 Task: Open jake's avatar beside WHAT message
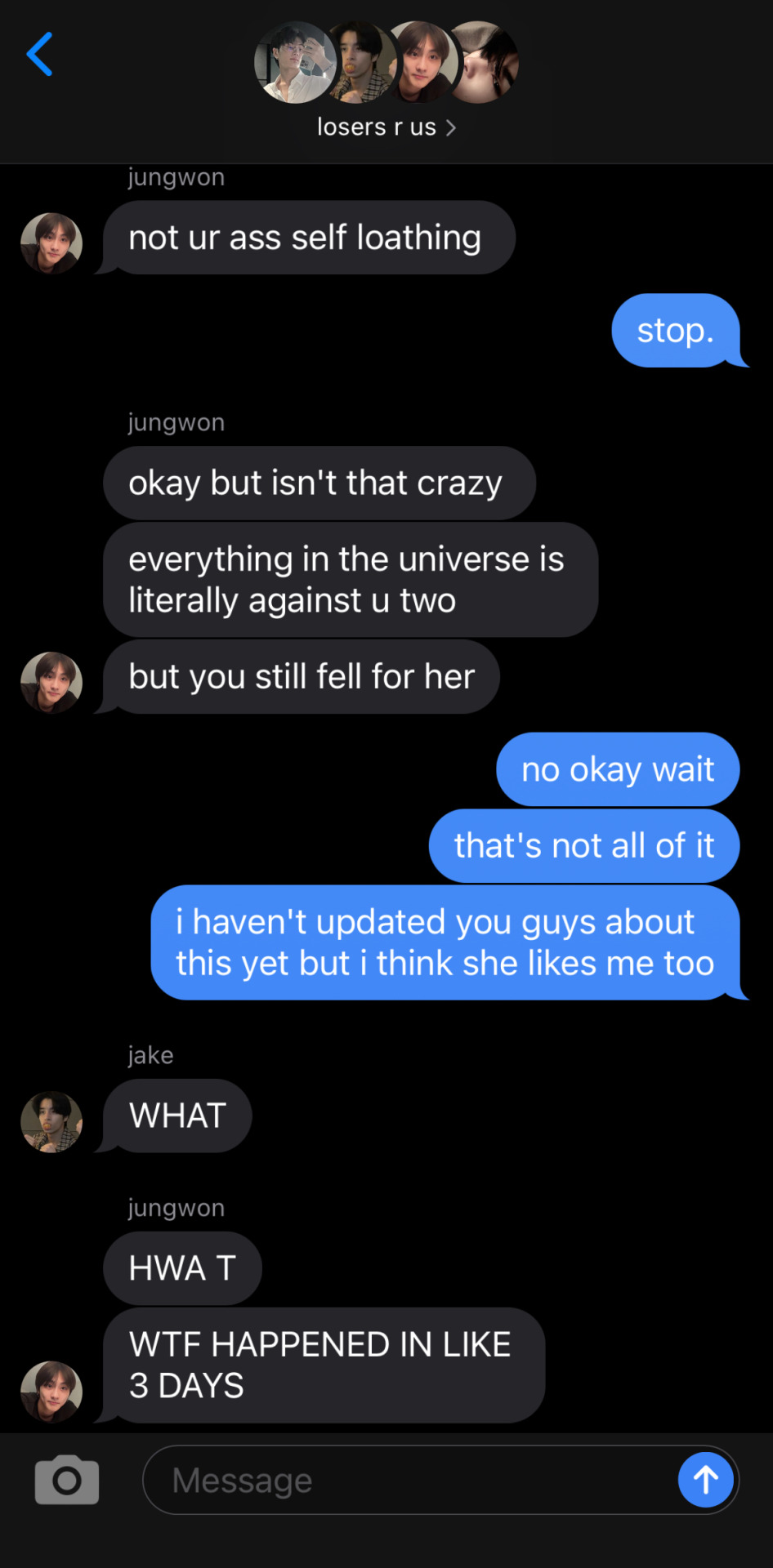51,1122
